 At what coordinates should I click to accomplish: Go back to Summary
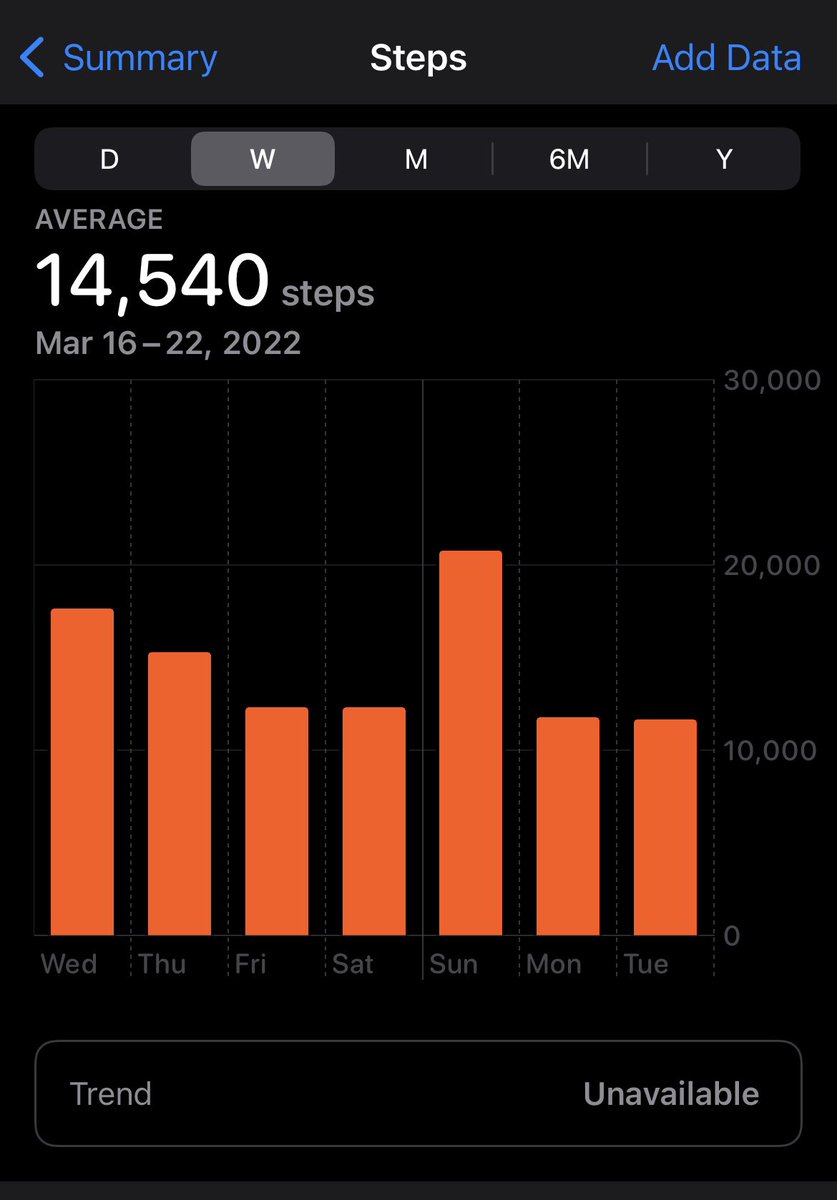pyautogui.click(x=118, y=58)
